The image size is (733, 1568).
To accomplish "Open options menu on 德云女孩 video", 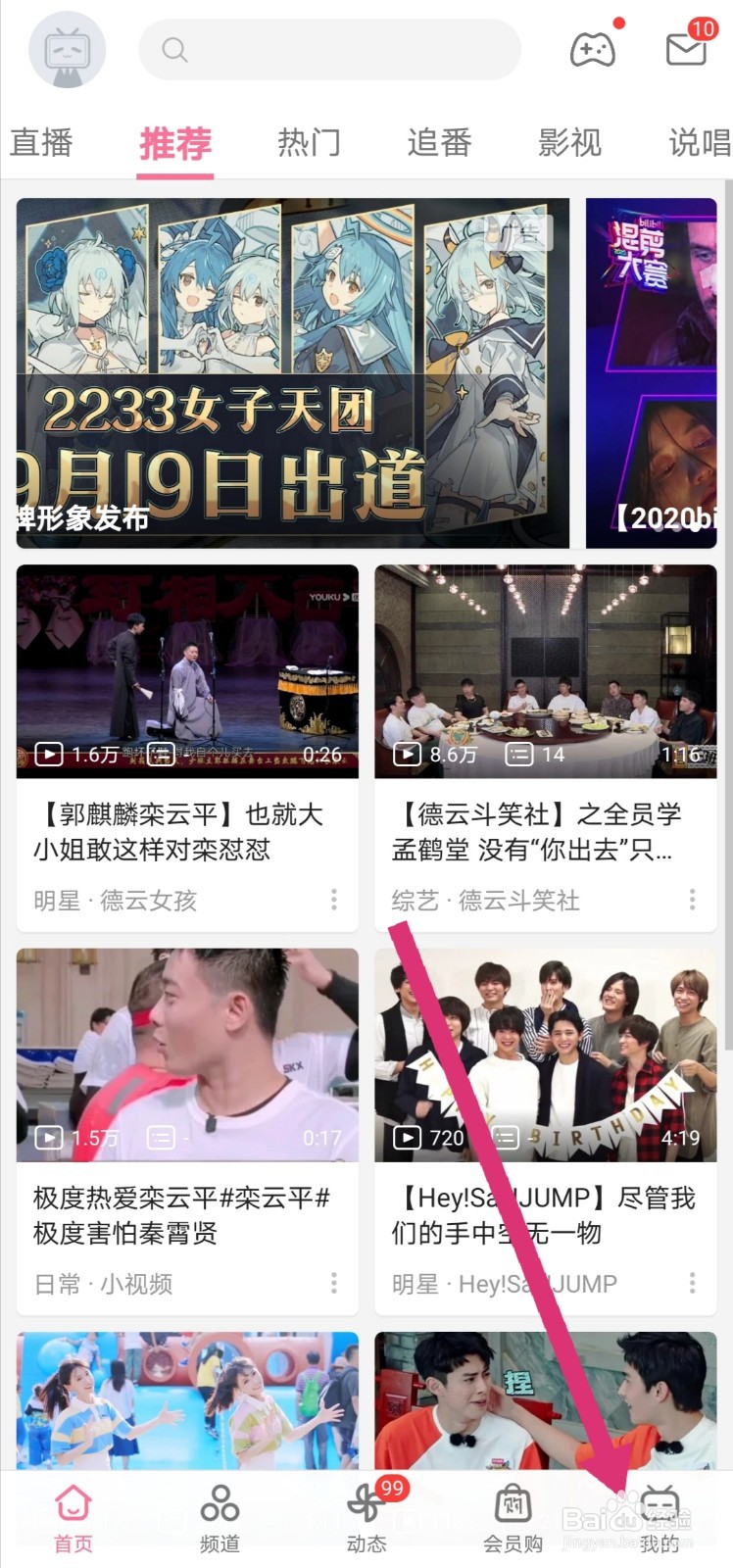I will click(x=334, y=900).
